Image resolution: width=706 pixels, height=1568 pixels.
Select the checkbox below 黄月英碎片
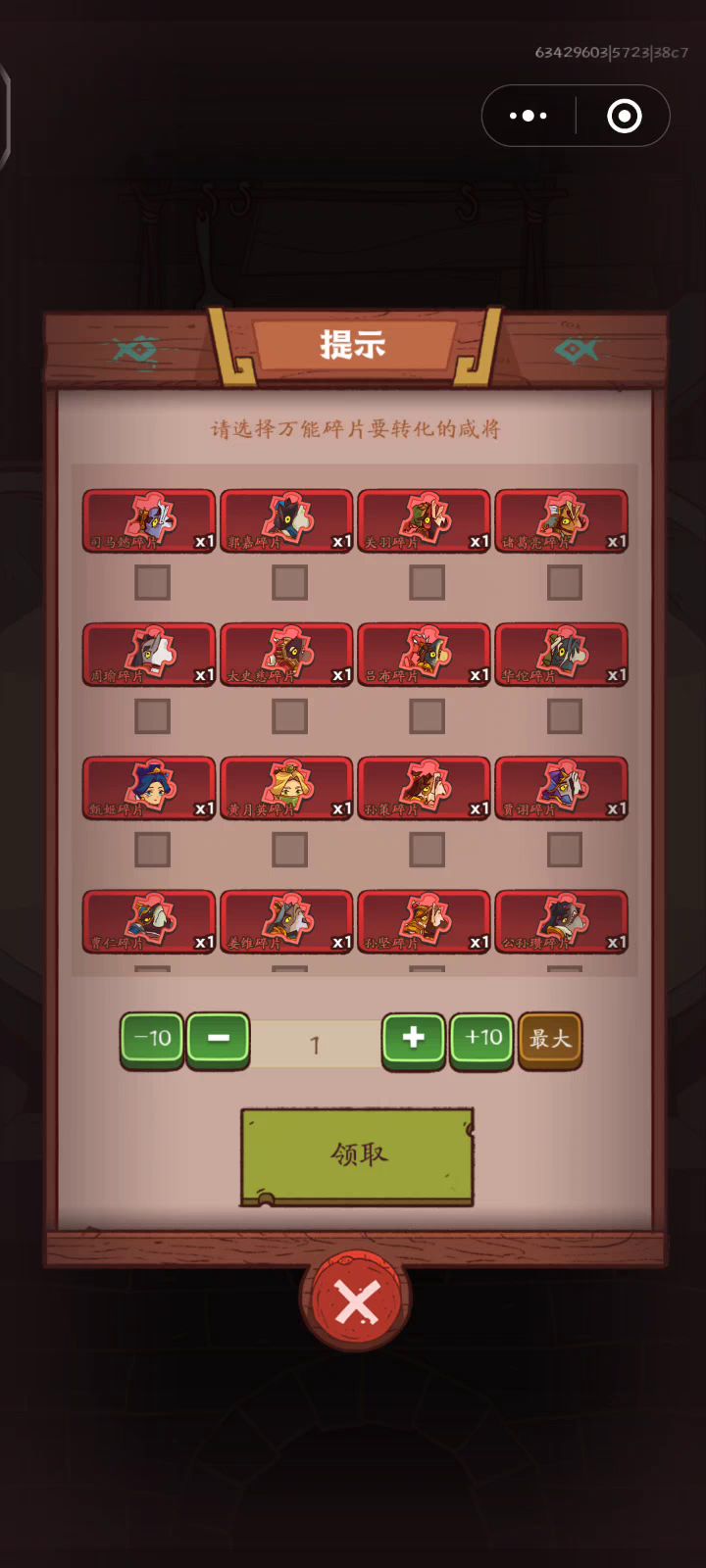click(x=289, y=850)
